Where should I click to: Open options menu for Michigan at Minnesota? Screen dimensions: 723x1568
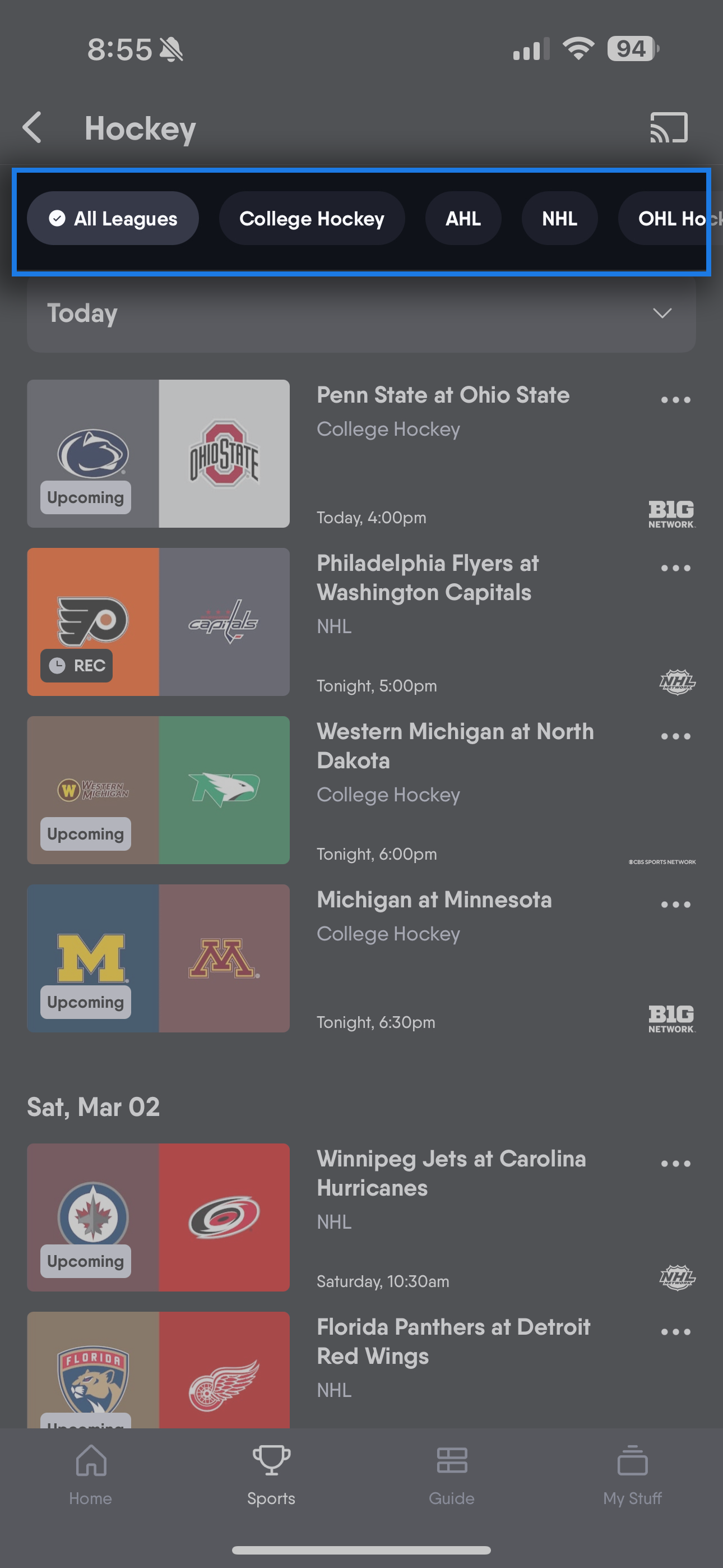(675, 905)
